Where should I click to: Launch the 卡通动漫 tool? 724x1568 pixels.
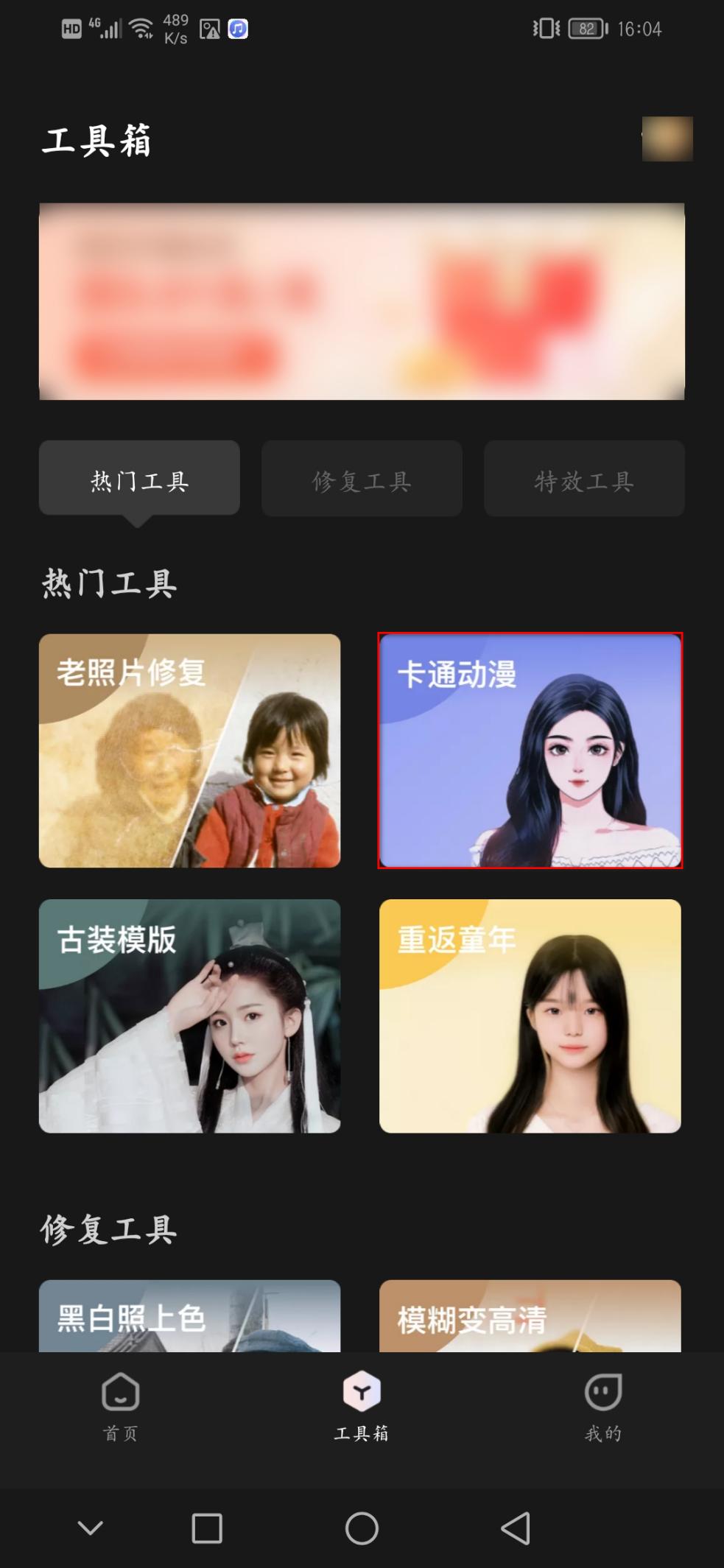[530, 750]
